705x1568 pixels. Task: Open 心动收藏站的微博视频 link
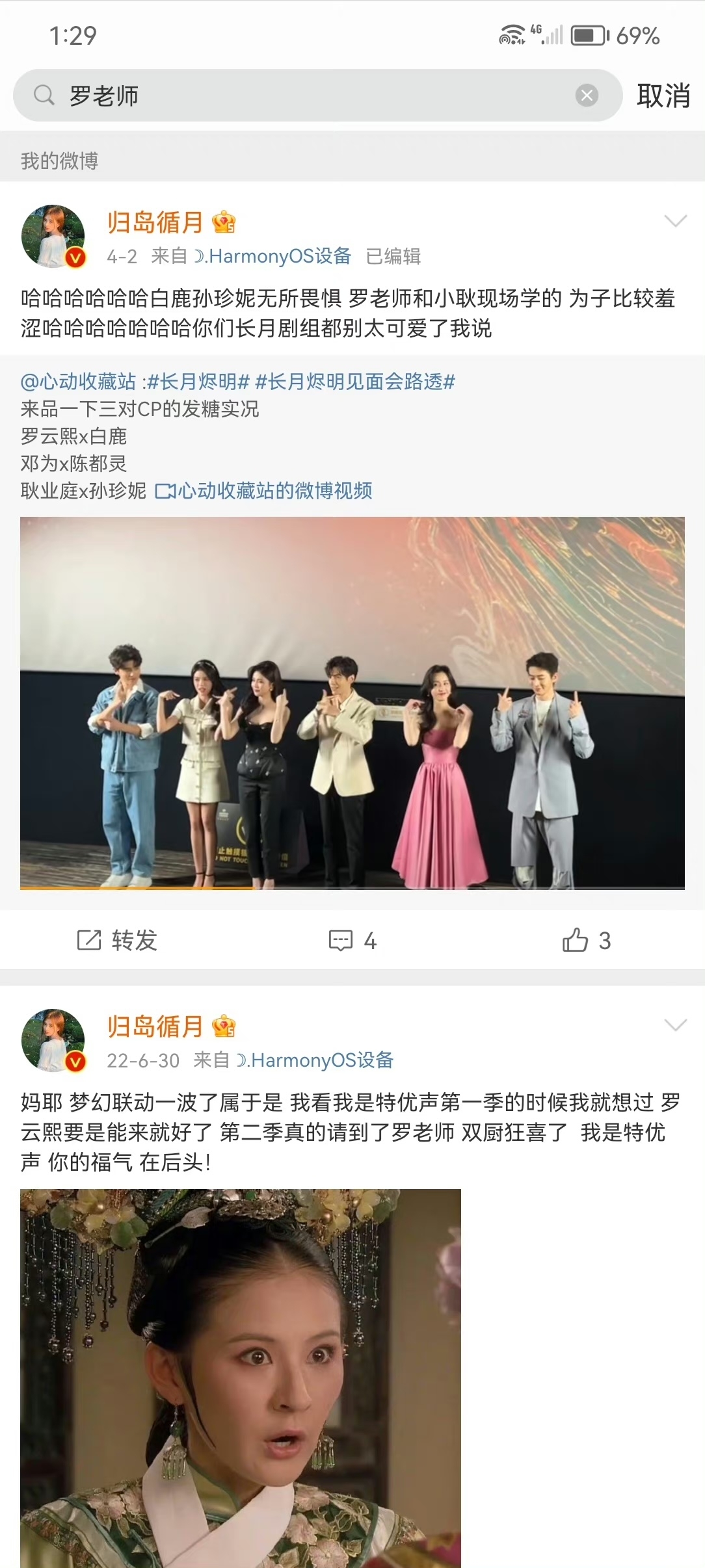264,491
